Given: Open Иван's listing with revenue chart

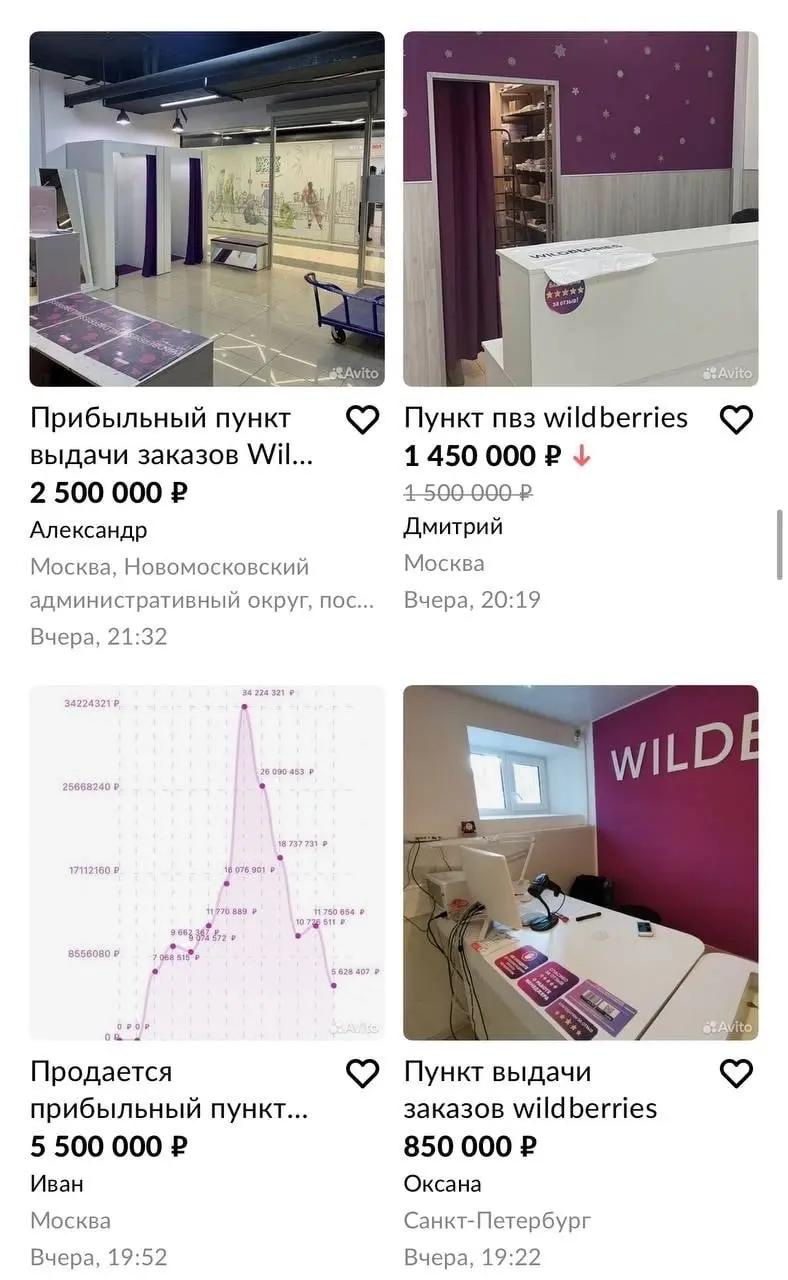Looking at the screenshot, I should point(207,862).
